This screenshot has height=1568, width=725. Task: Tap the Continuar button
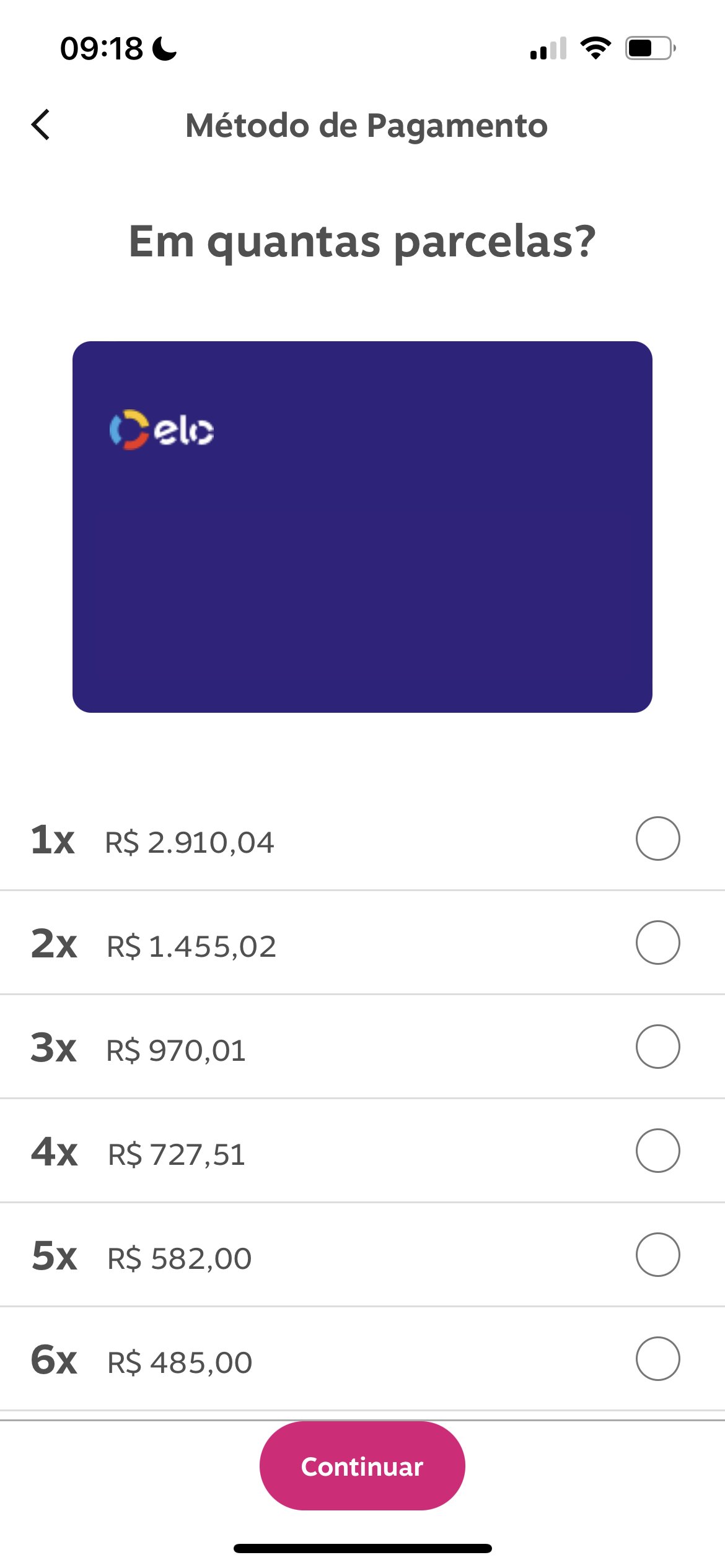coord(362,1466)
